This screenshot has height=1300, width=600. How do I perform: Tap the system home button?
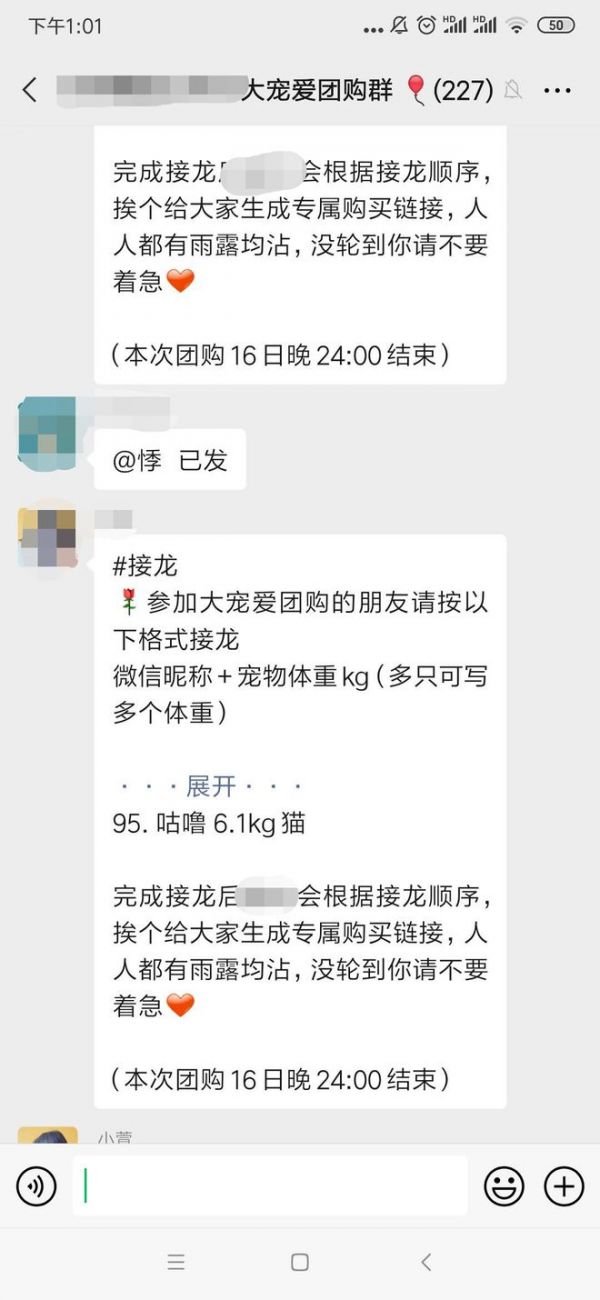point(299,1262)
